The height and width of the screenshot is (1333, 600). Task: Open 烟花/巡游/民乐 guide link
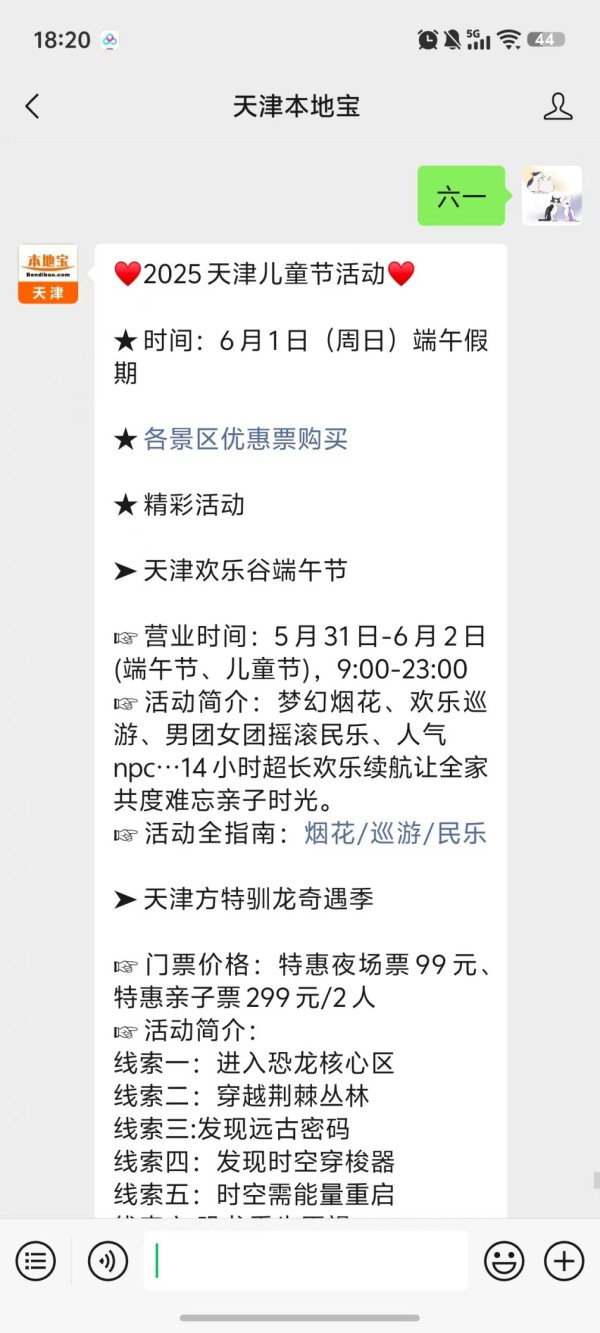[x=395, y=834]
